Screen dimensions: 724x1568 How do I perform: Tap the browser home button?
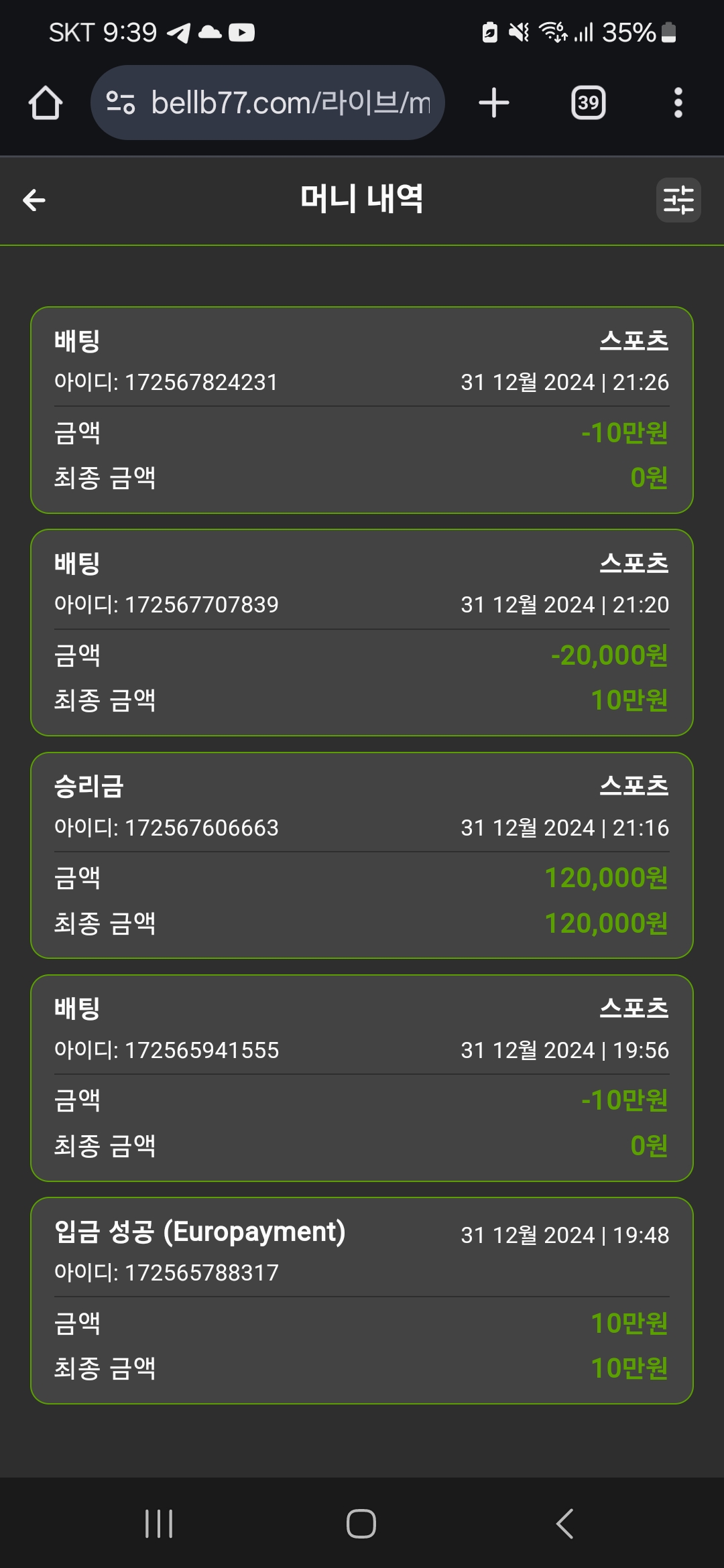tap(46, 103)
